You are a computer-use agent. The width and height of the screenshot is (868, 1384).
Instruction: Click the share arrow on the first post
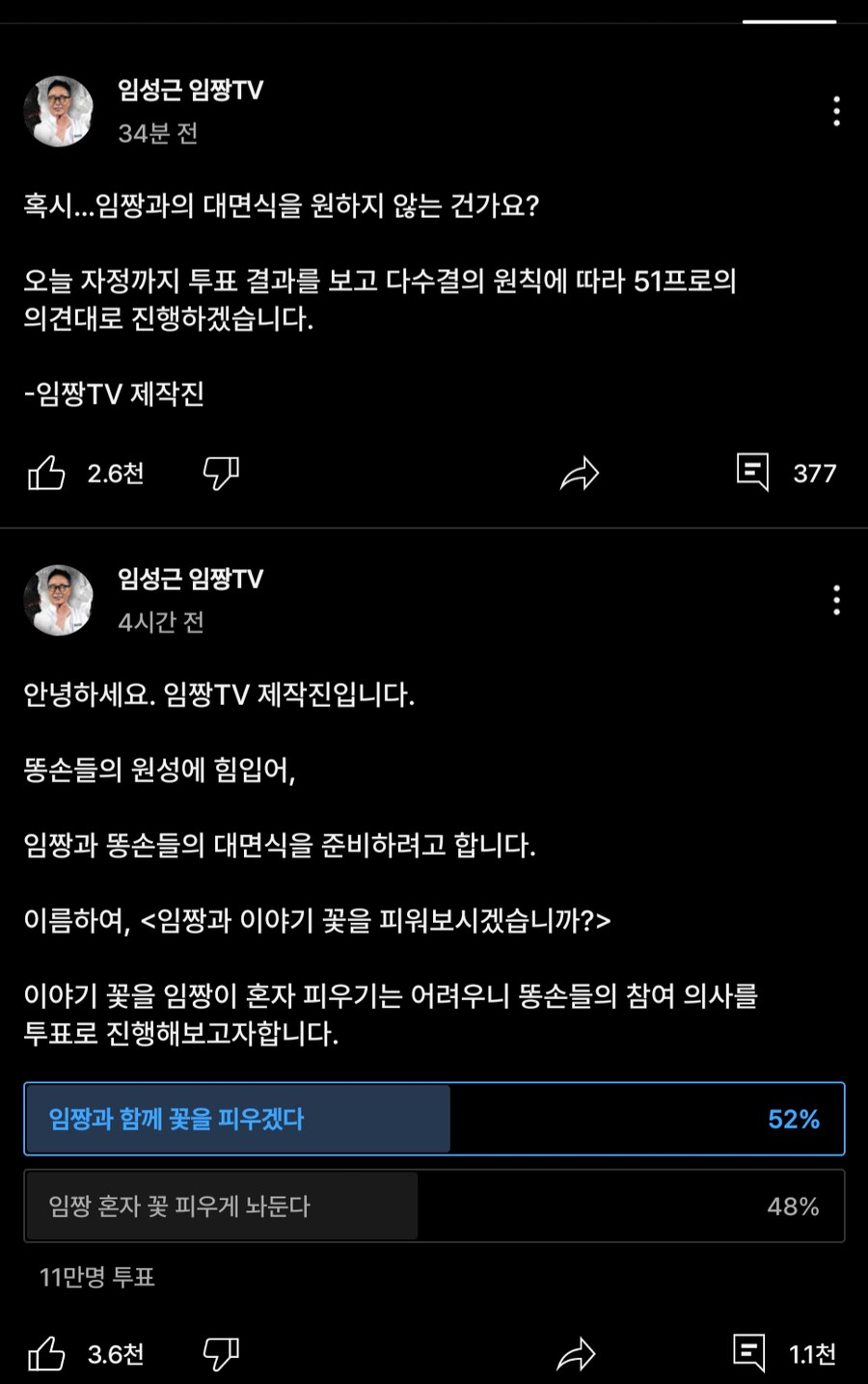pyautogui.click(x=580, y=473)
